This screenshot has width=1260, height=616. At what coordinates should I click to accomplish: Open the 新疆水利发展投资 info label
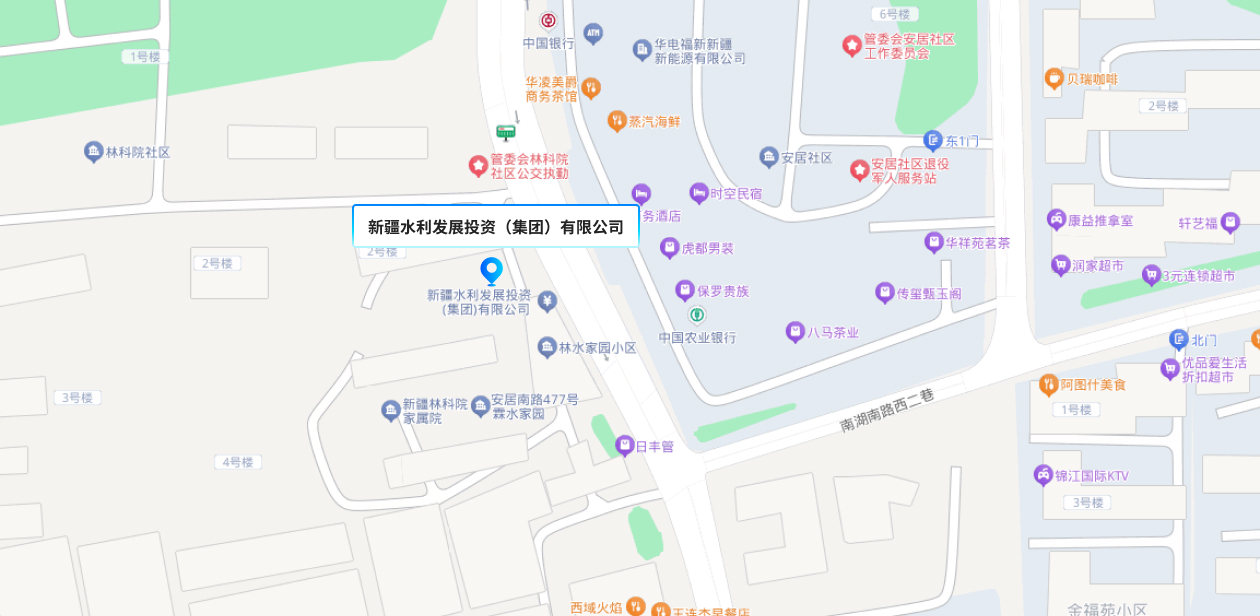pos(495,226)
